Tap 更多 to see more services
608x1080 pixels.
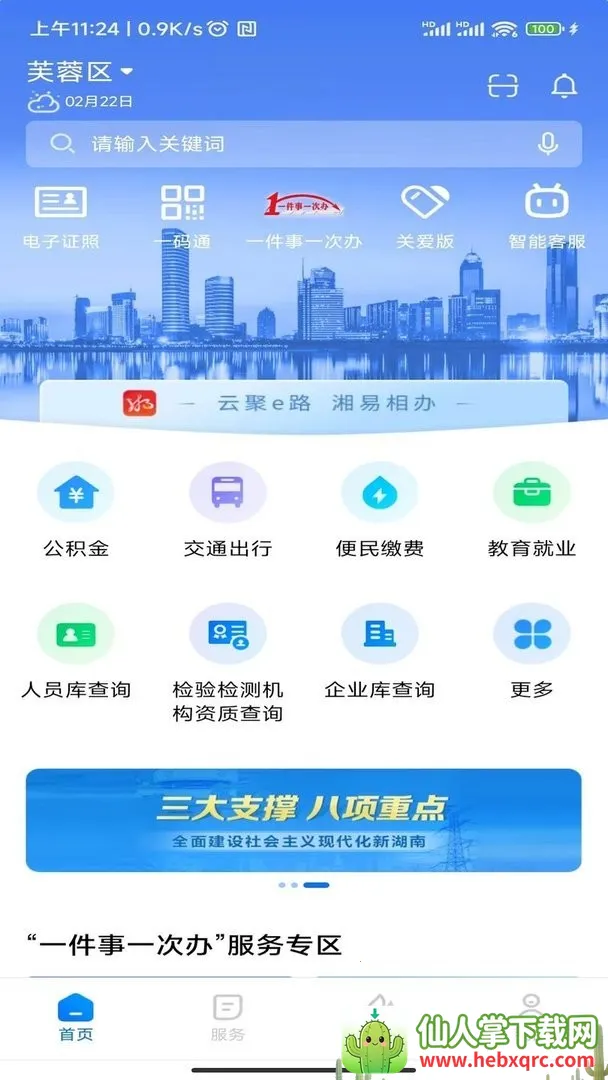[x=532, y=650]
